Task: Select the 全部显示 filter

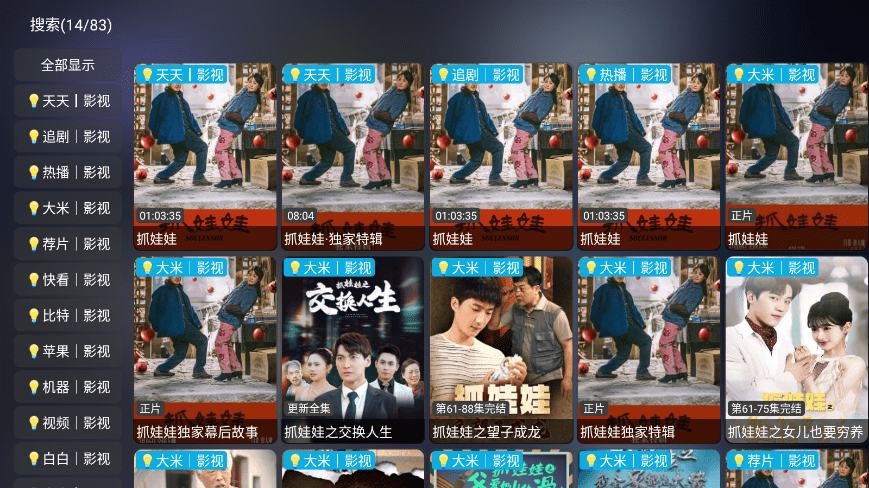Action: coord(68,65)
